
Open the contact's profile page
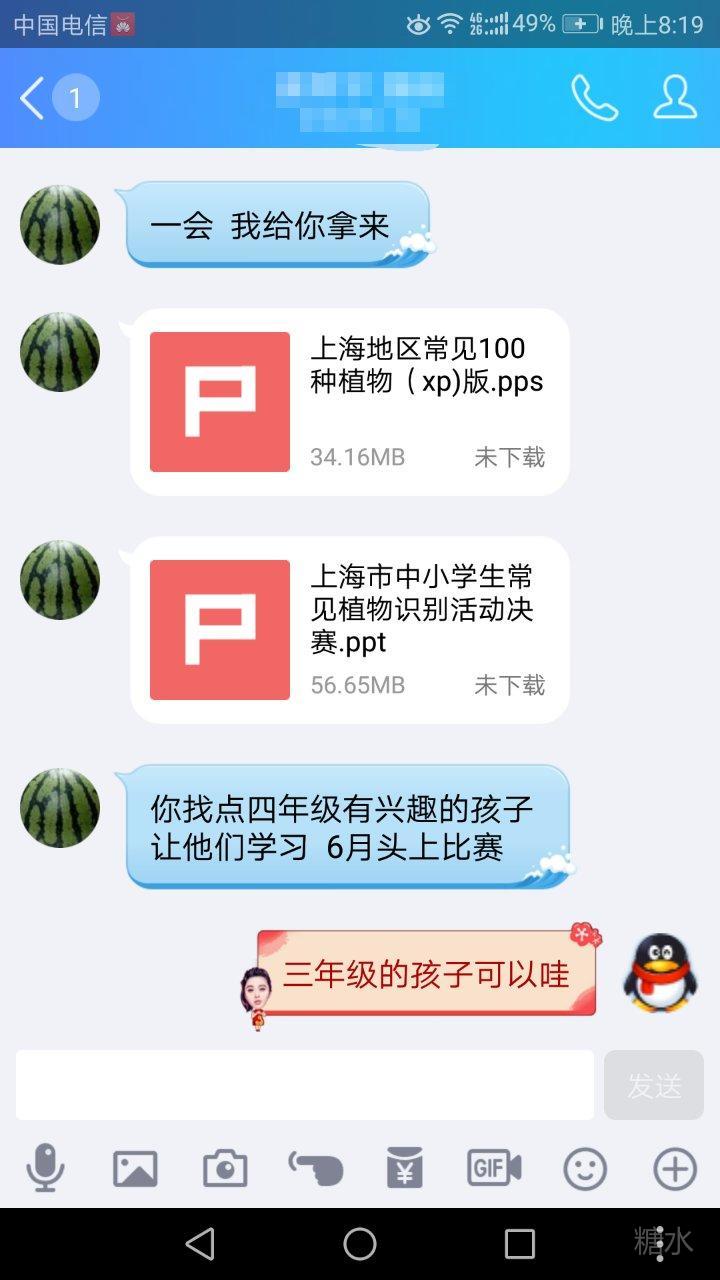click(x=675, y=98)
